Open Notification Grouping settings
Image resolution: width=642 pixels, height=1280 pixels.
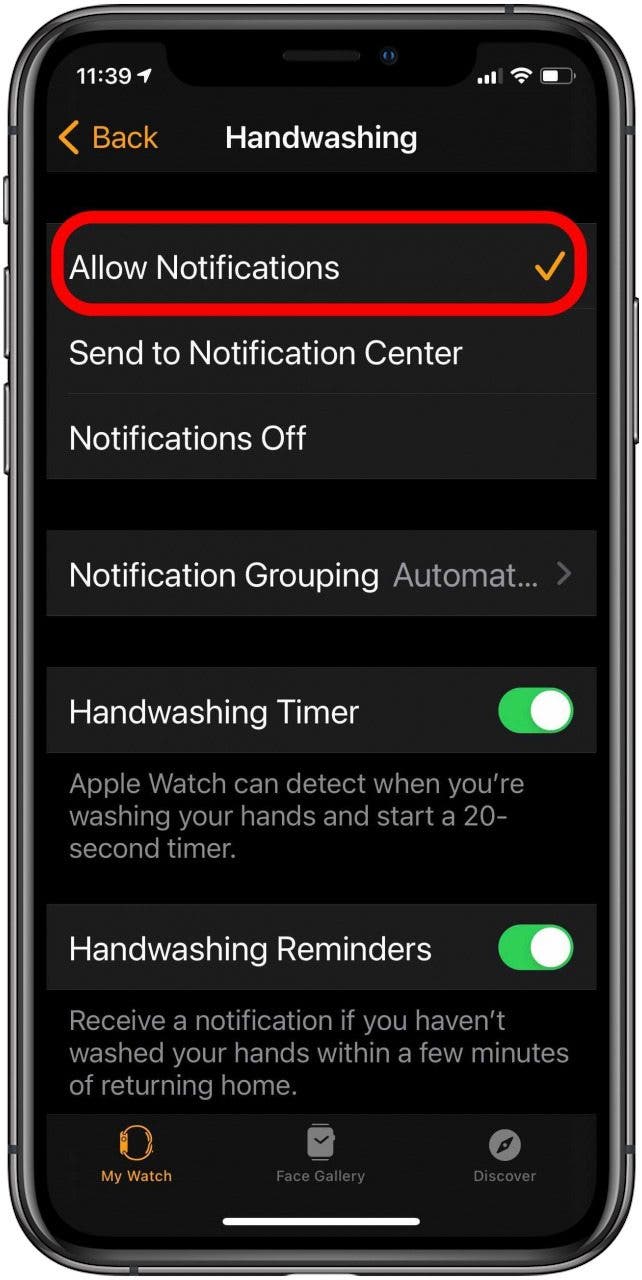pyautogui.click(x=320, y=575)
